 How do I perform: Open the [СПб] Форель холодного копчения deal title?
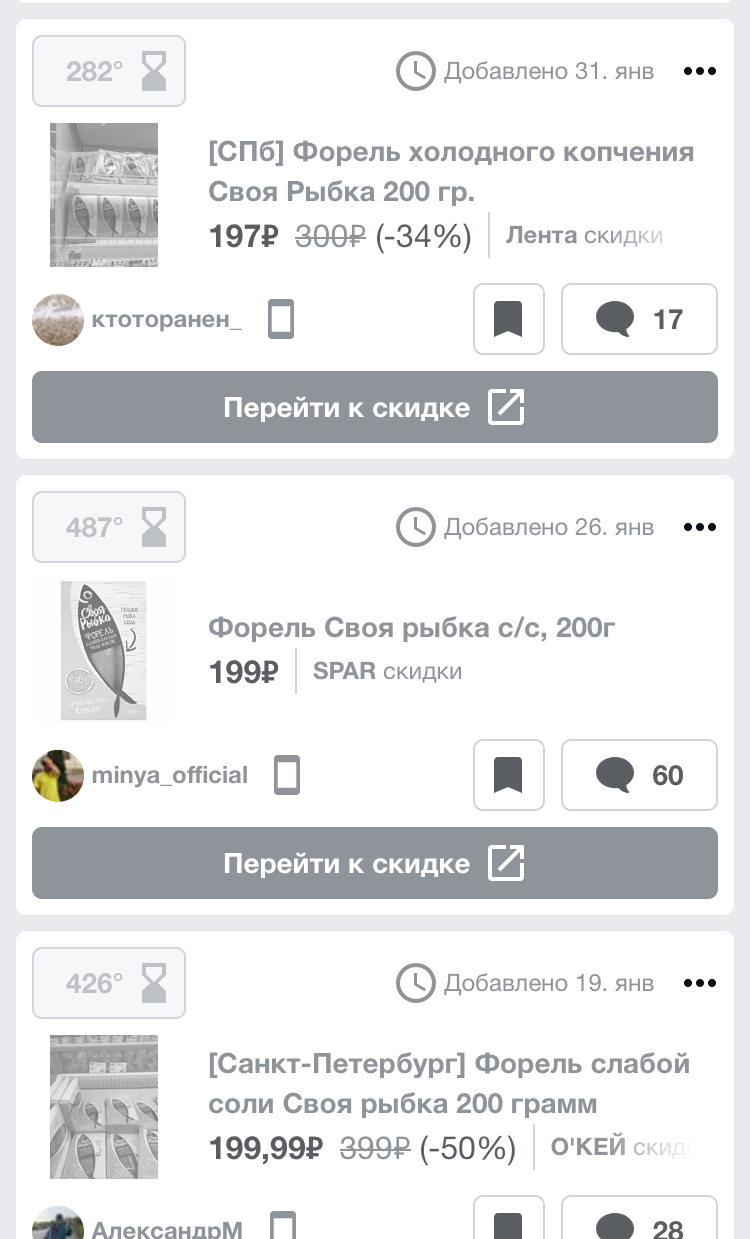tap(451, 171)
